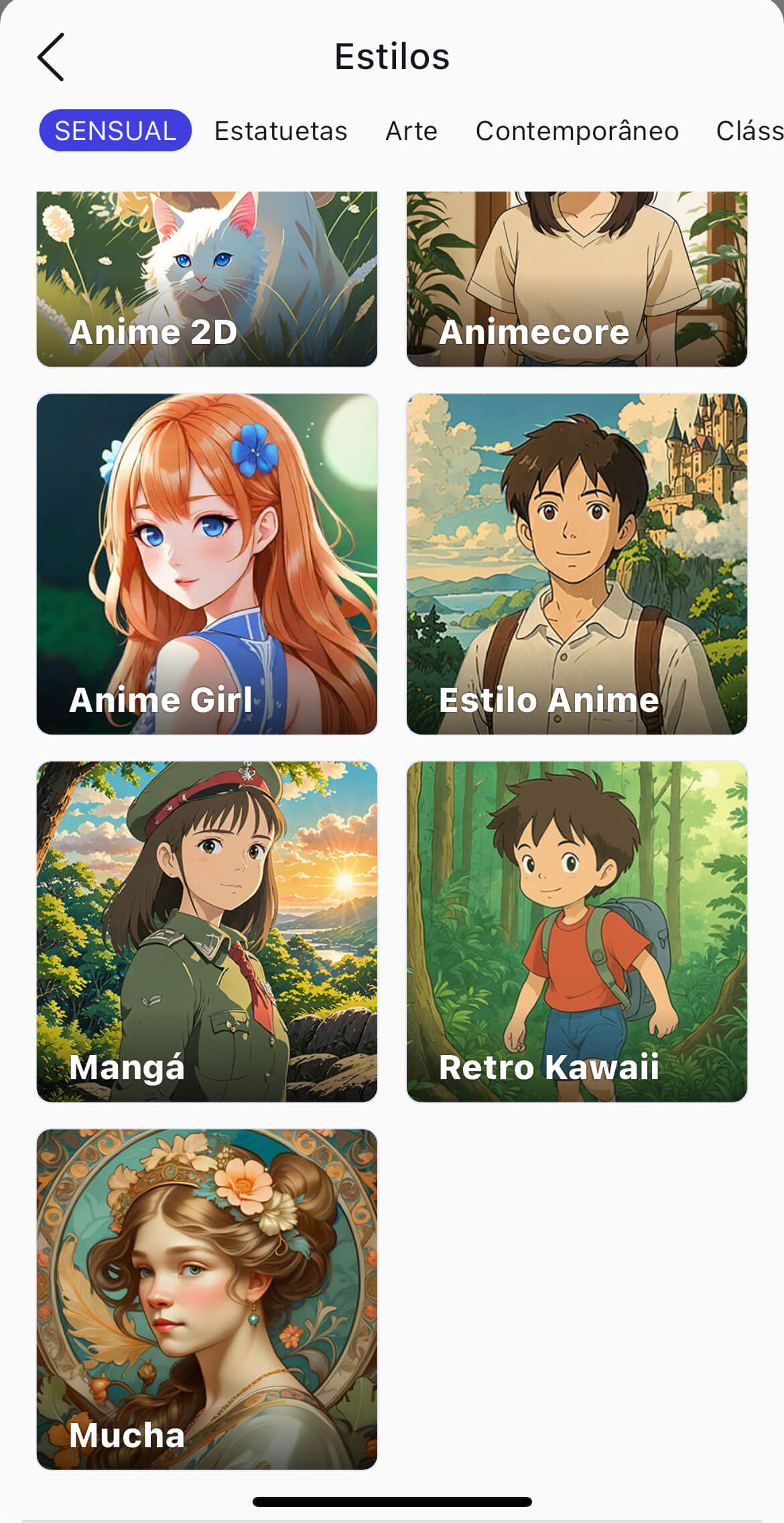This screenshot has height=1523, width=784.
Task: Switch to the Estatuetas tab
Action: [x=281, y=131]
